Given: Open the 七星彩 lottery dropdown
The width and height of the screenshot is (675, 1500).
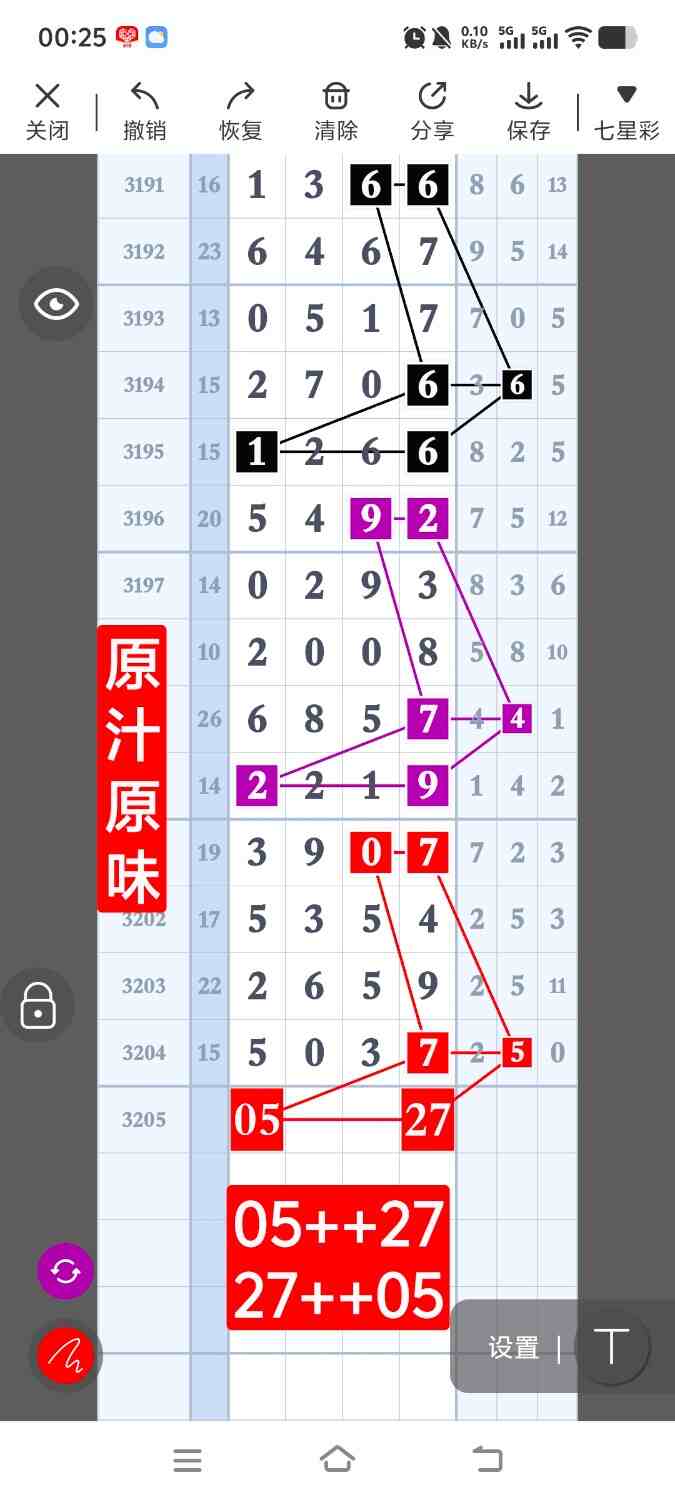Looking at the screenshot, I should pos(627,111).
